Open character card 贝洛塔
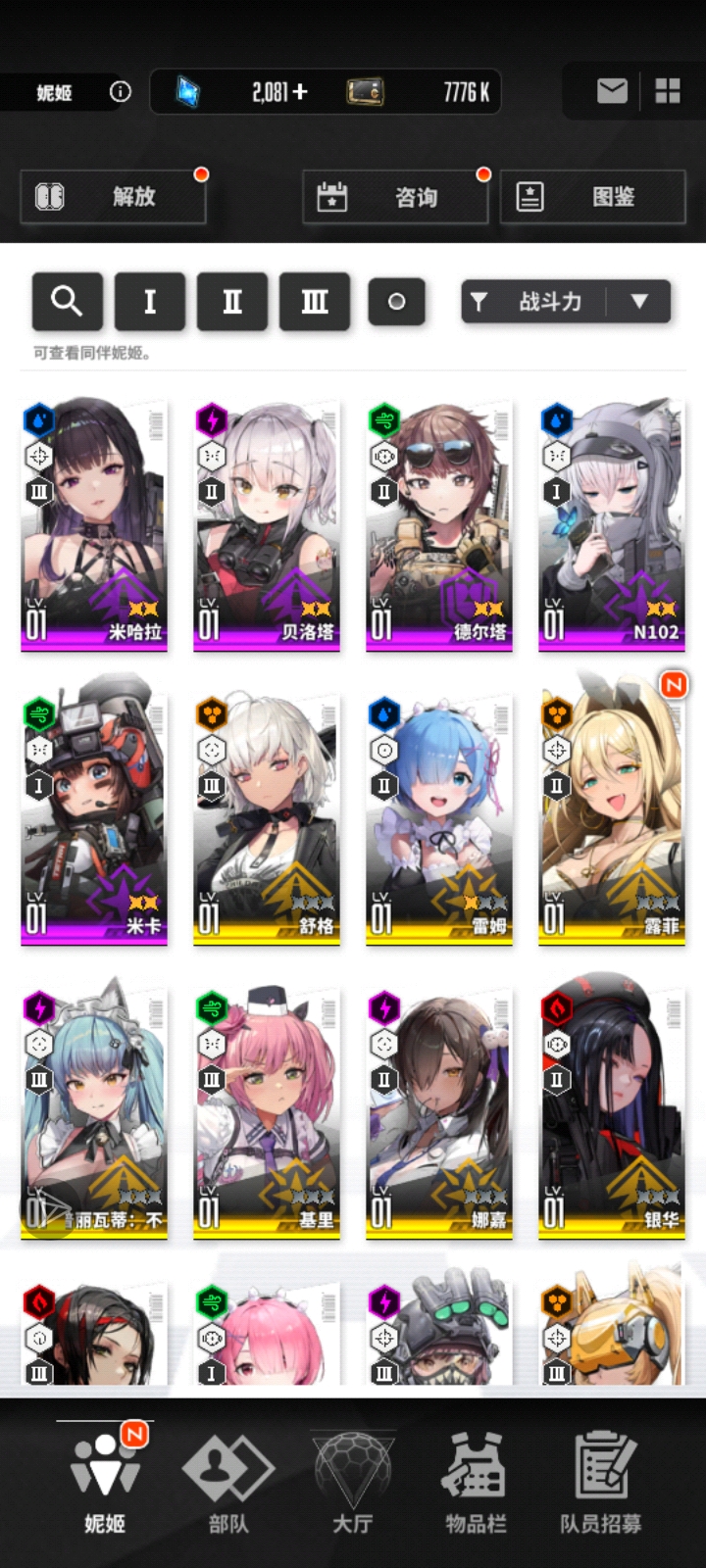Image resolution: width=706 pixels, height=1568 pixels. [267, 524]
